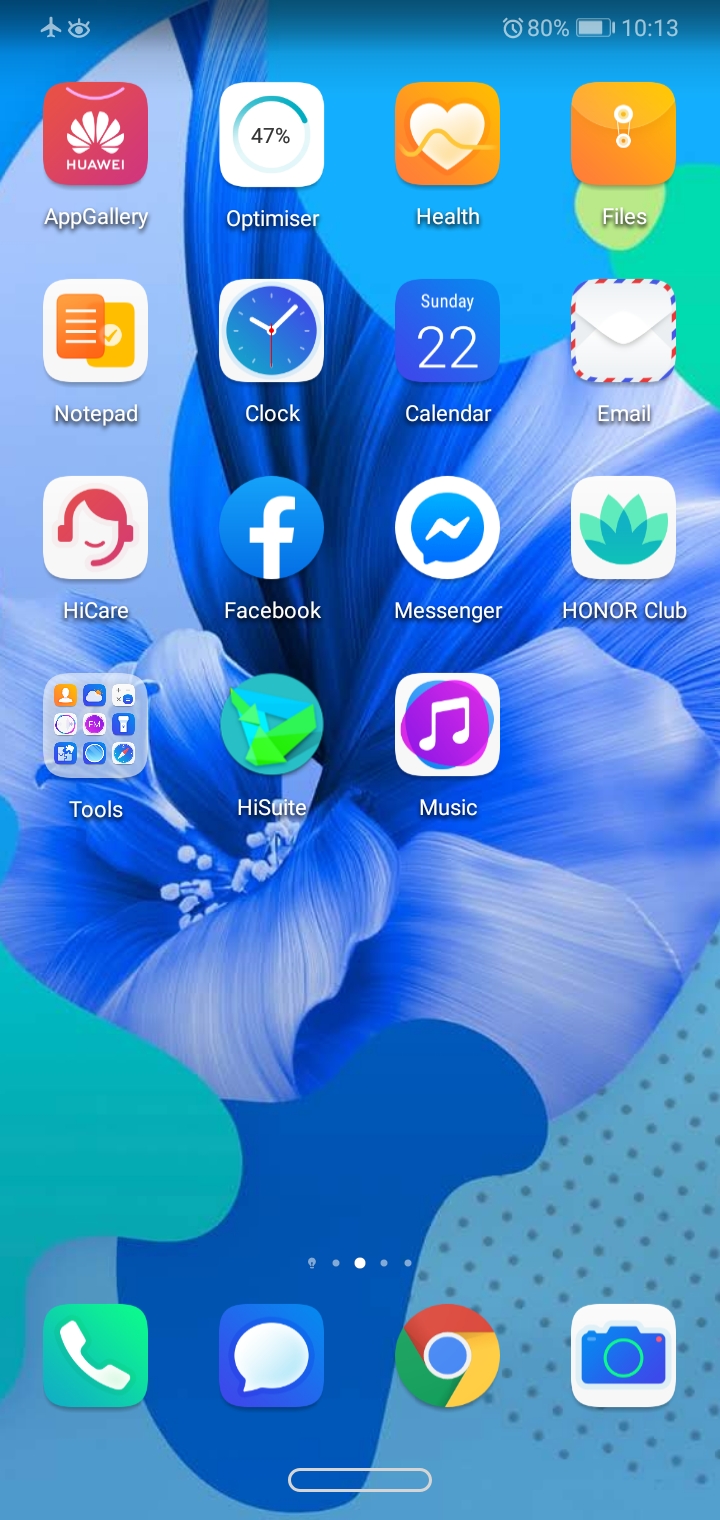Tap the navigation pill at the bottom

(360, 1480)
